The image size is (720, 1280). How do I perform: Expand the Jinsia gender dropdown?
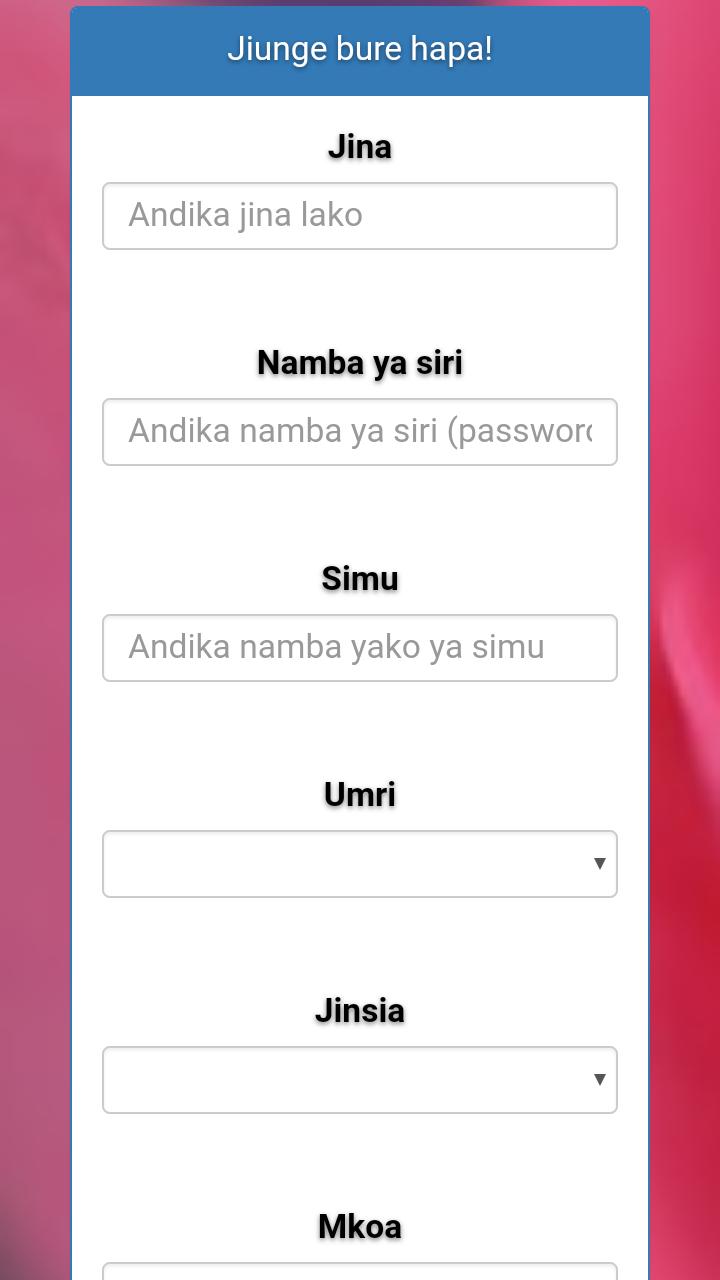360,1080
